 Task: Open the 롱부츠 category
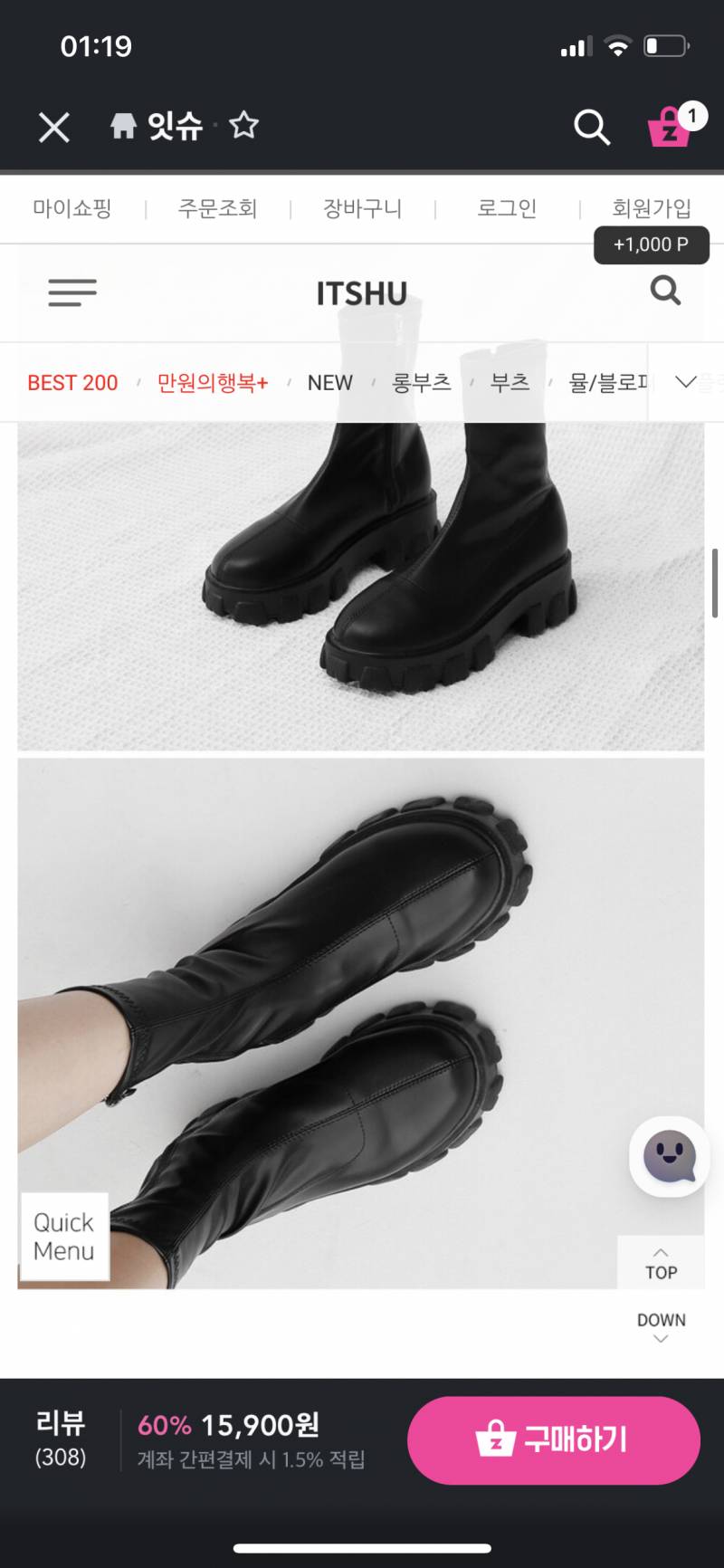(421, 383)
